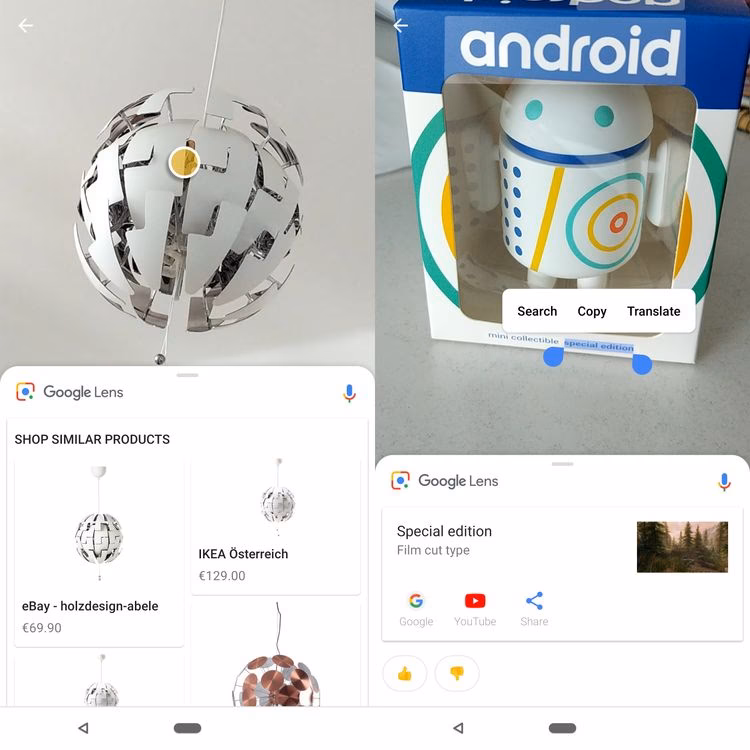Share the Special edition result
Screen dimensions: 750x750
point(534,608)
